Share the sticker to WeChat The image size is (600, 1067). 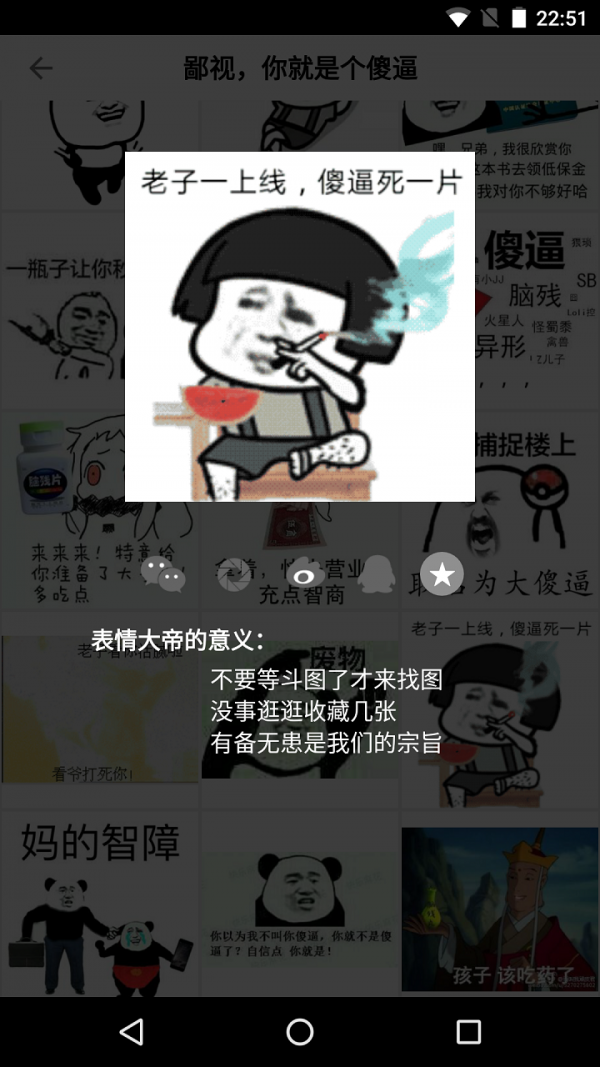pos(163,574)
